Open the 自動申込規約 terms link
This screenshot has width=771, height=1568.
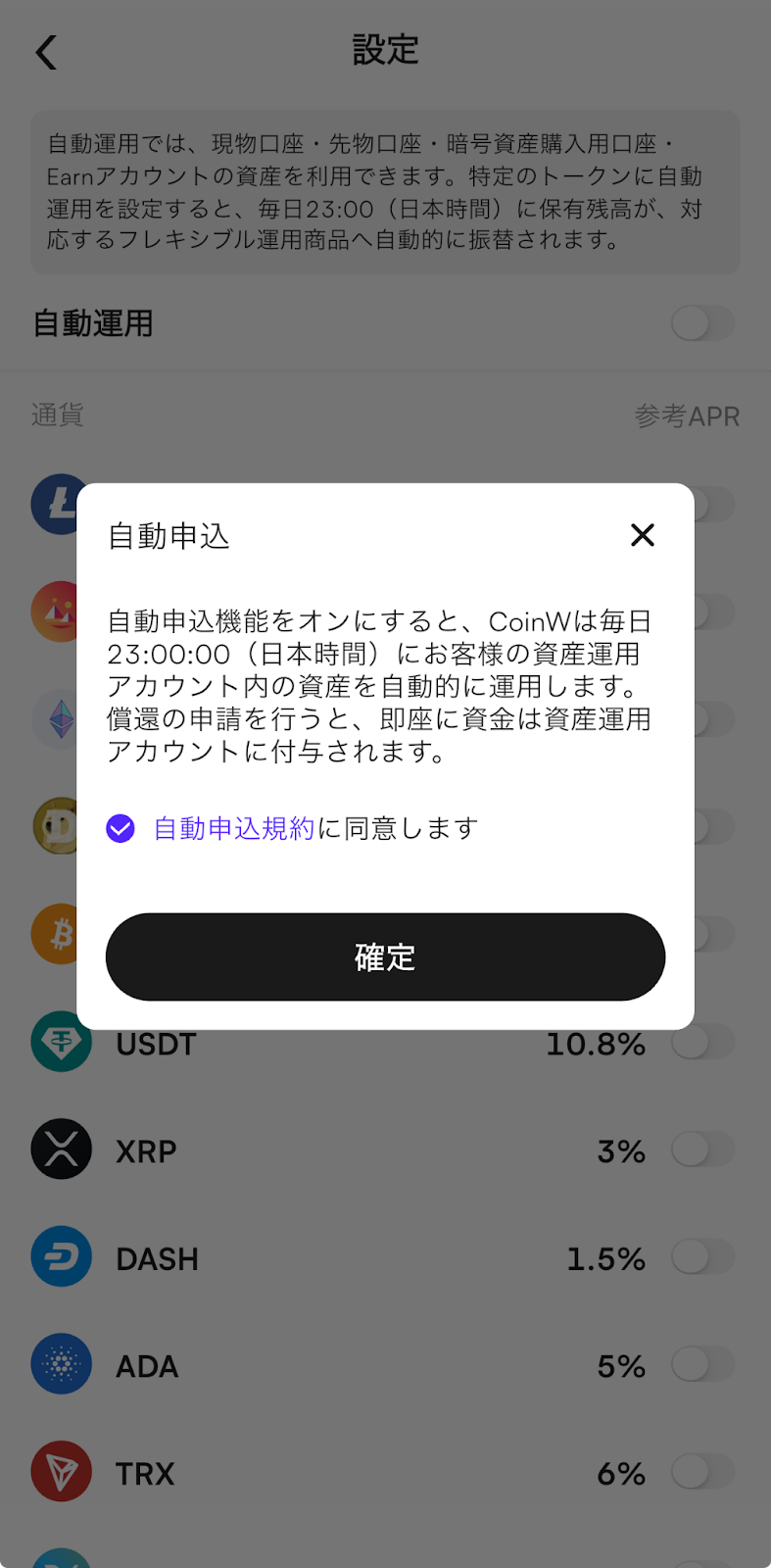pyautogui.click(x=234, y=829)
